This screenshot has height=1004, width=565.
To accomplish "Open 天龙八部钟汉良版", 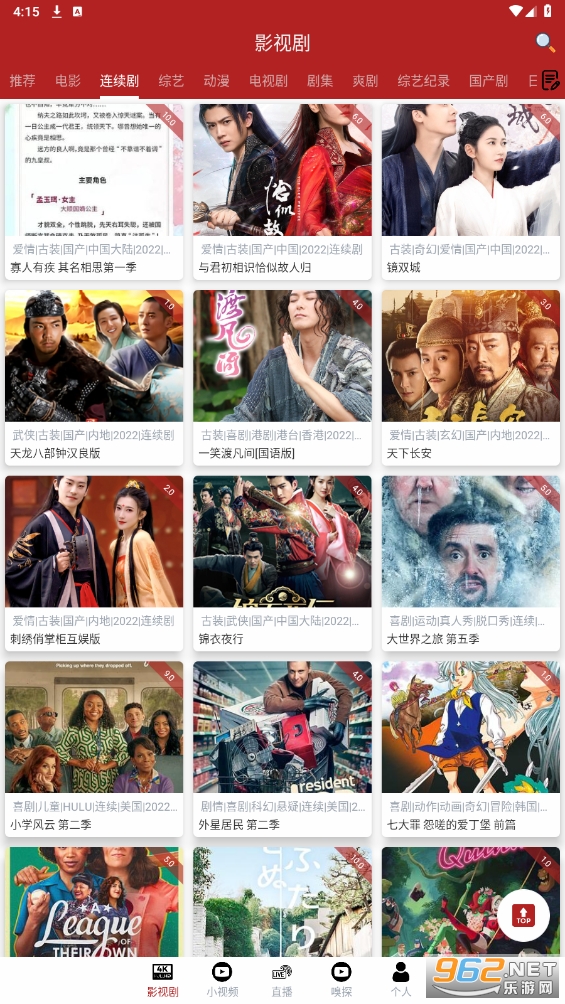I will pyautogui.click(x=94, y=377).
